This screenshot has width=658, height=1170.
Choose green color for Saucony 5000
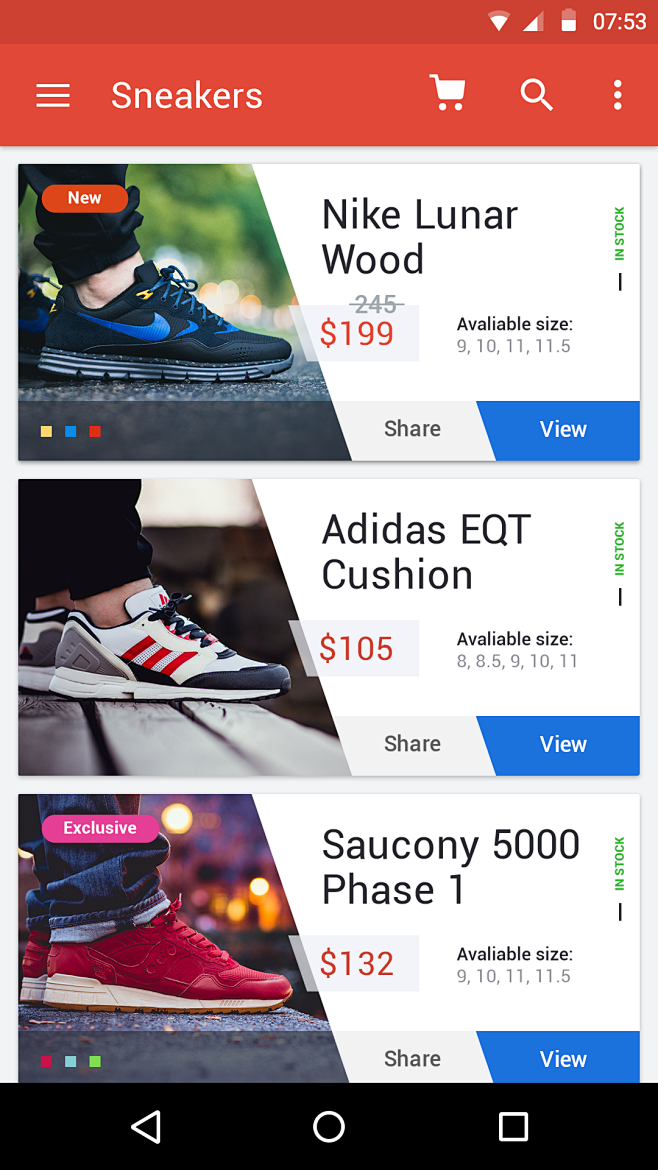tap(95, 1061)
